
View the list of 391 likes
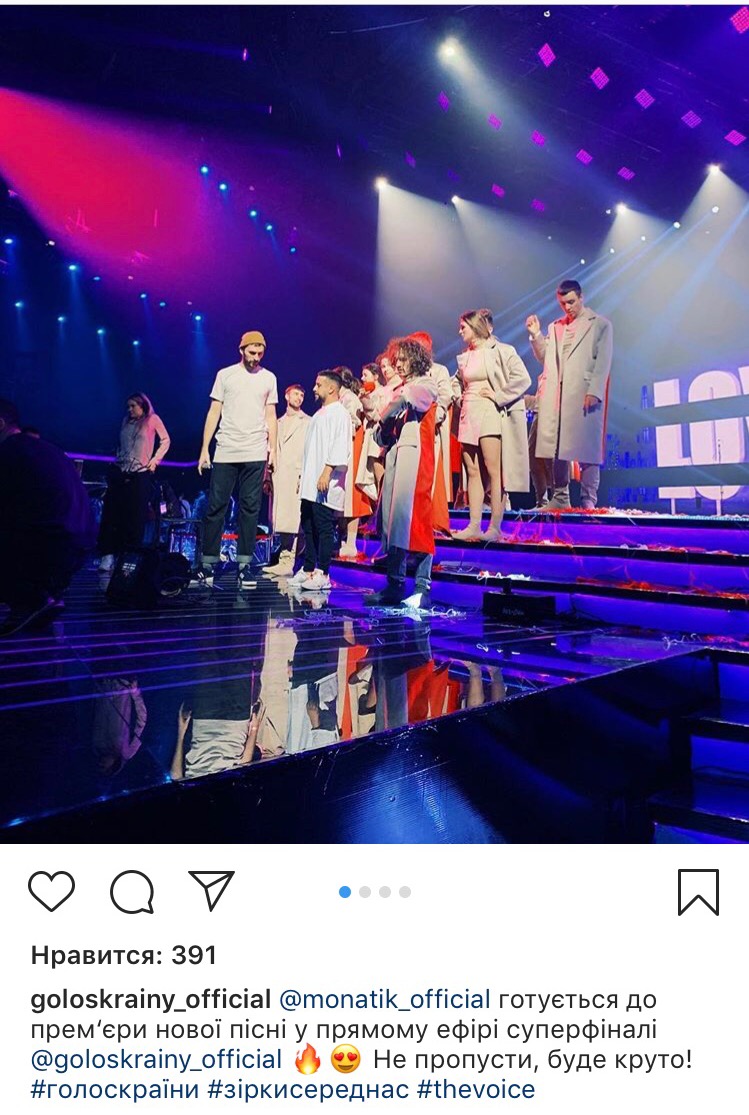[x=124, y=955]
